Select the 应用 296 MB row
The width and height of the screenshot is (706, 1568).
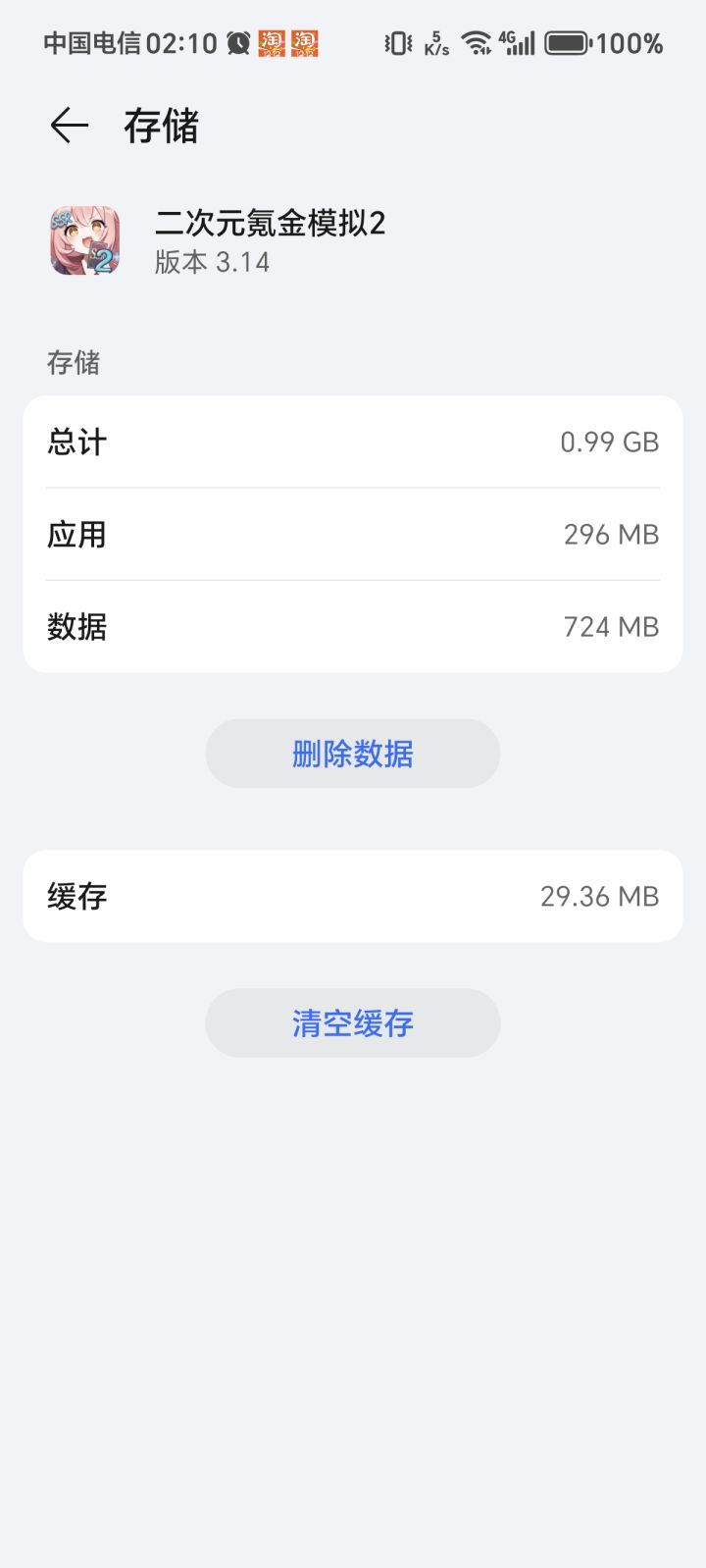(x=353, y=534)
